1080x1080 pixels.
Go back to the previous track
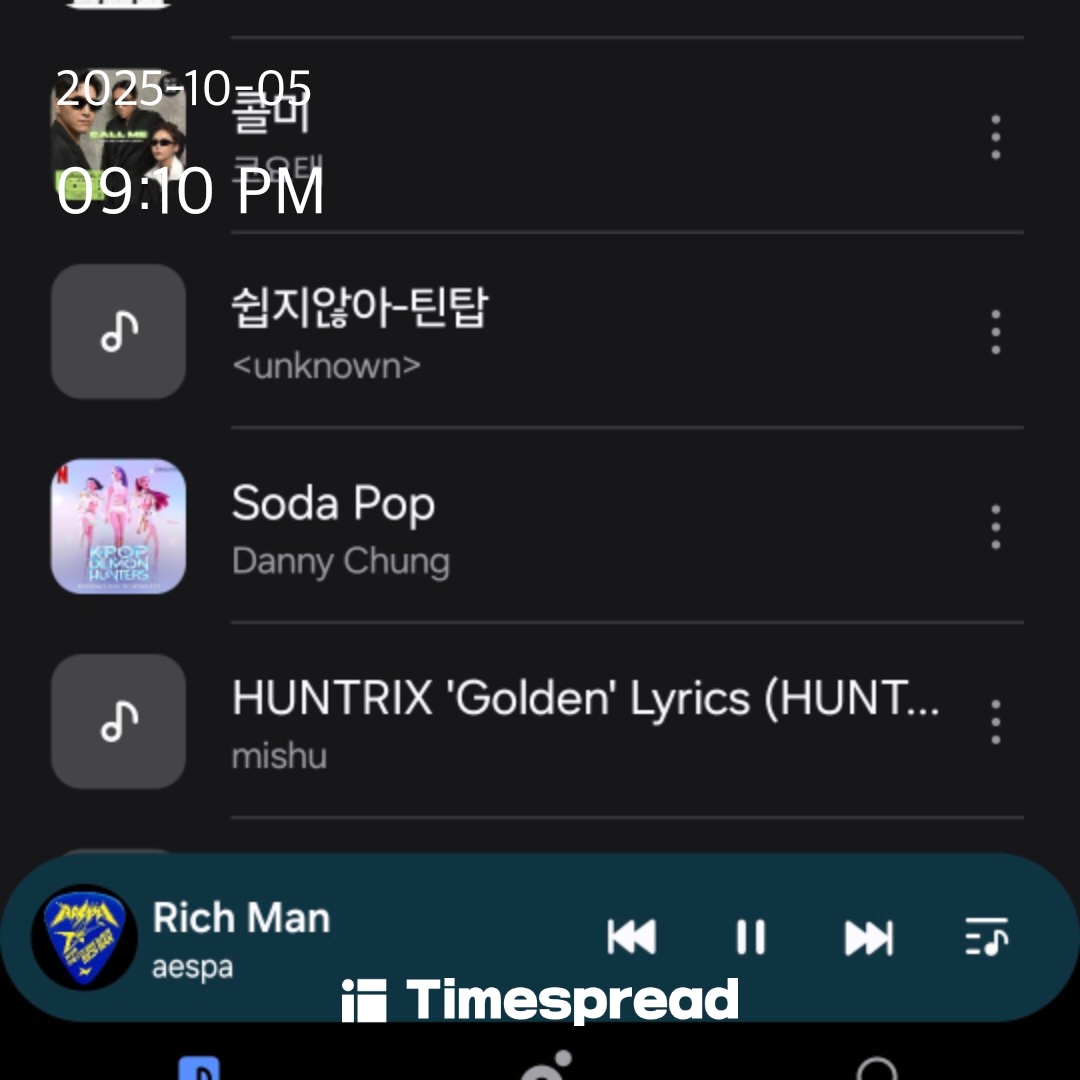coord(632,937)
